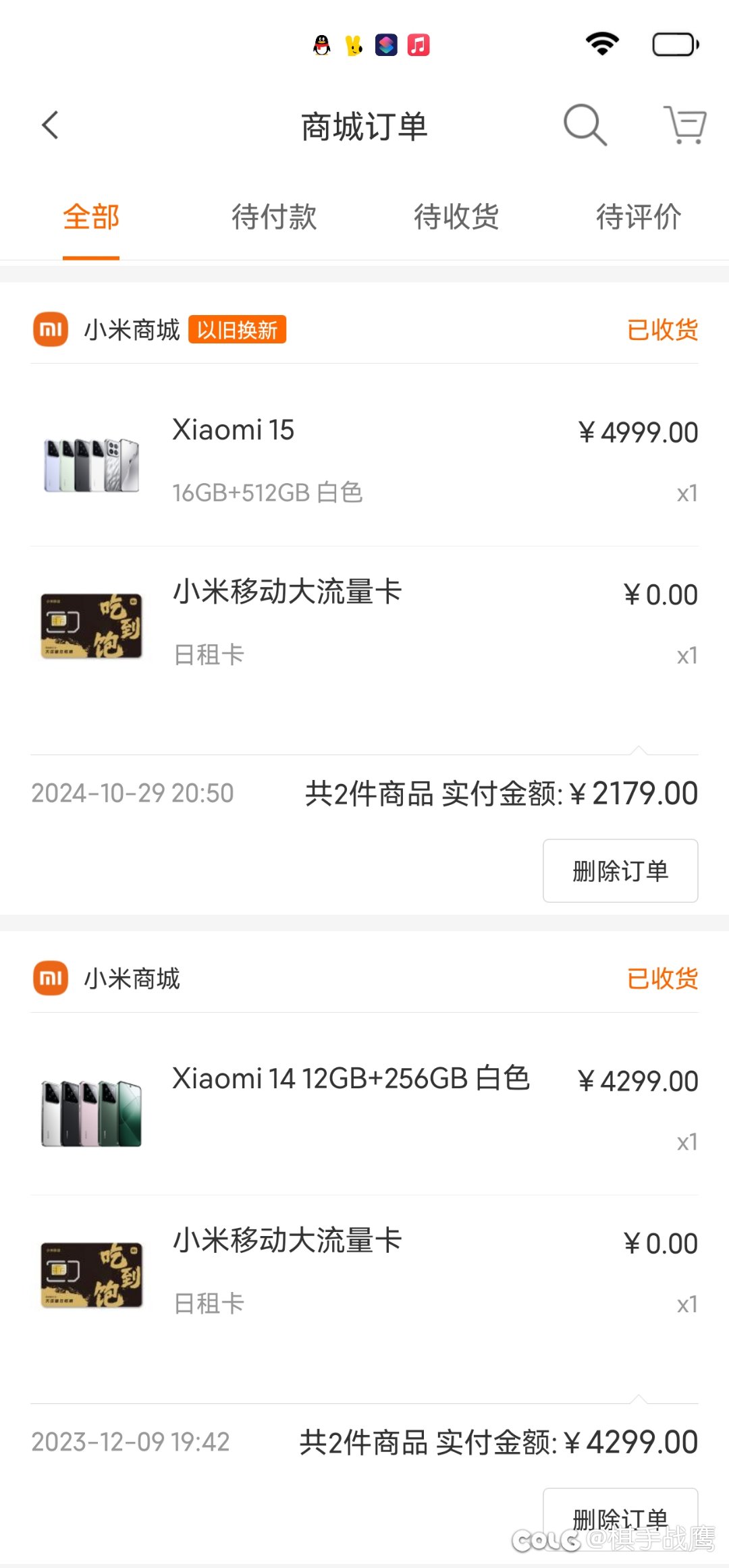The height and width of the screenshot is (1568, 729).
Task: Open the shopping cart
Action: [684, 125]
